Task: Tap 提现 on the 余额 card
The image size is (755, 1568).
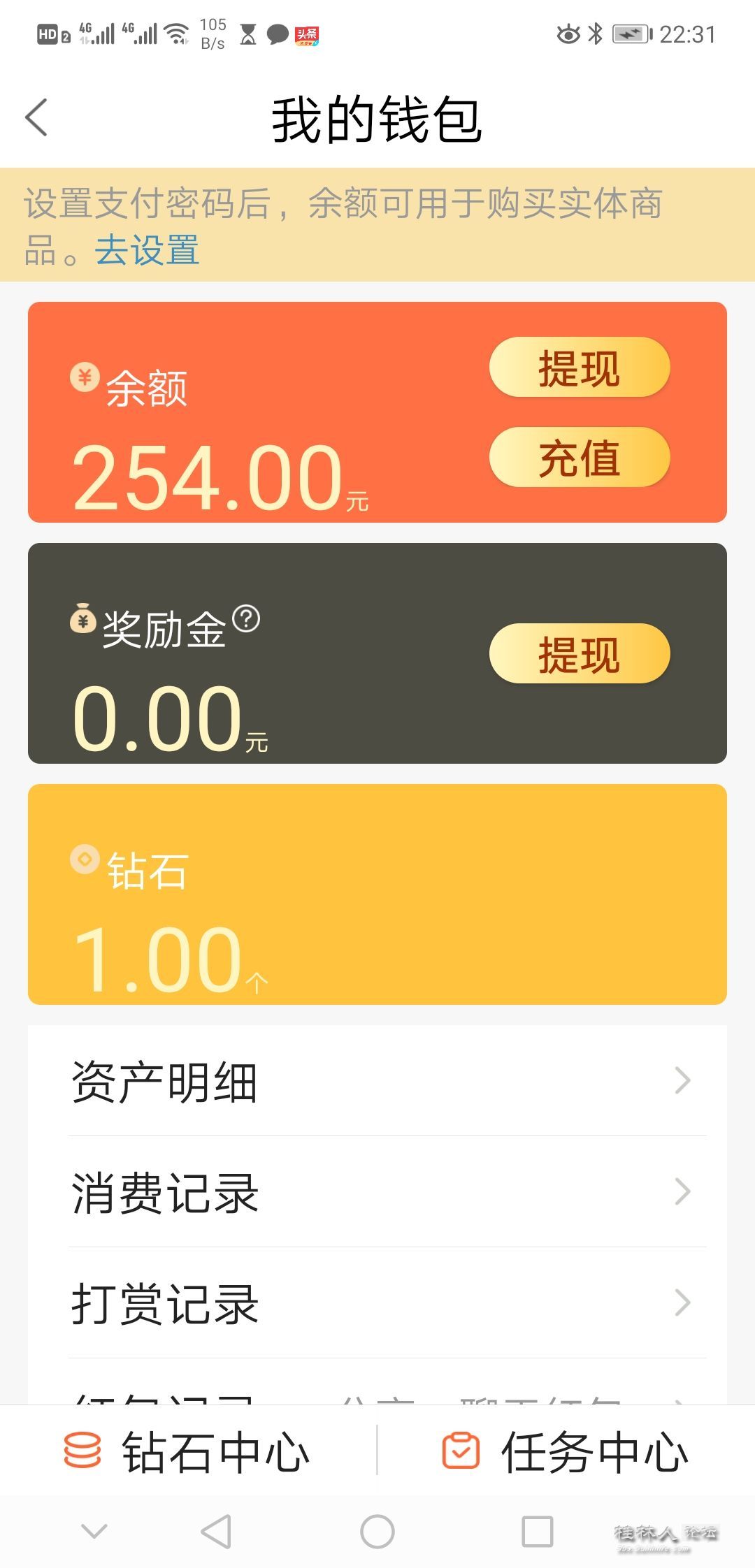Action: [579, 368]
